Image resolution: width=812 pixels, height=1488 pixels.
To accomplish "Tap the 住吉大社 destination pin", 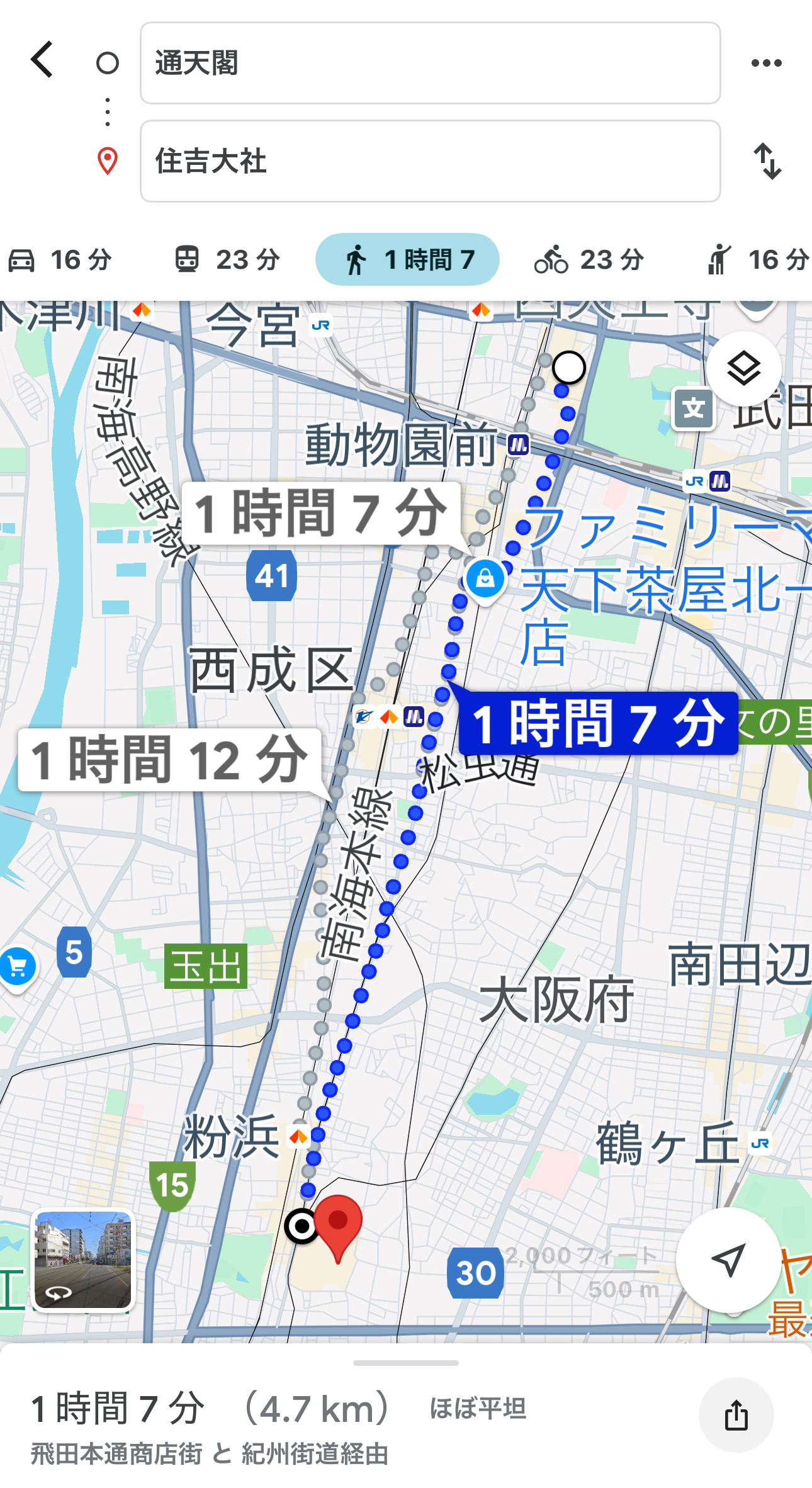I will coord(338,1224).
